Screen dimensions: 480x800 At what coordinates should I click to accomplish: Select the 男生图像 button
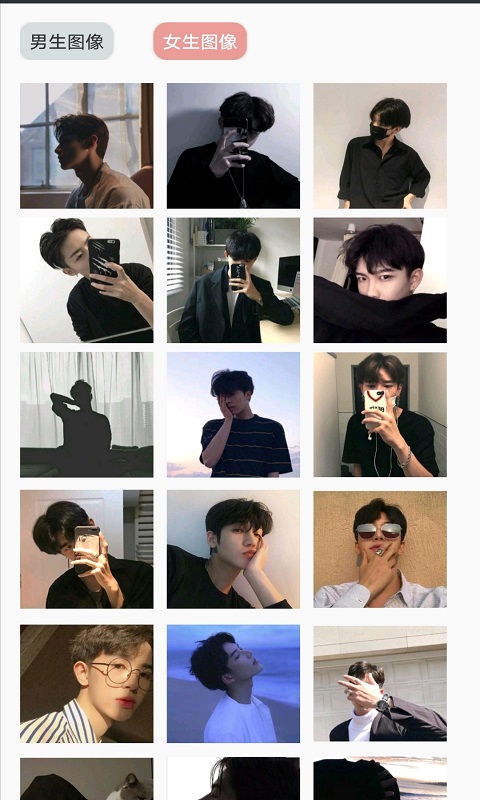click(66, 41)
